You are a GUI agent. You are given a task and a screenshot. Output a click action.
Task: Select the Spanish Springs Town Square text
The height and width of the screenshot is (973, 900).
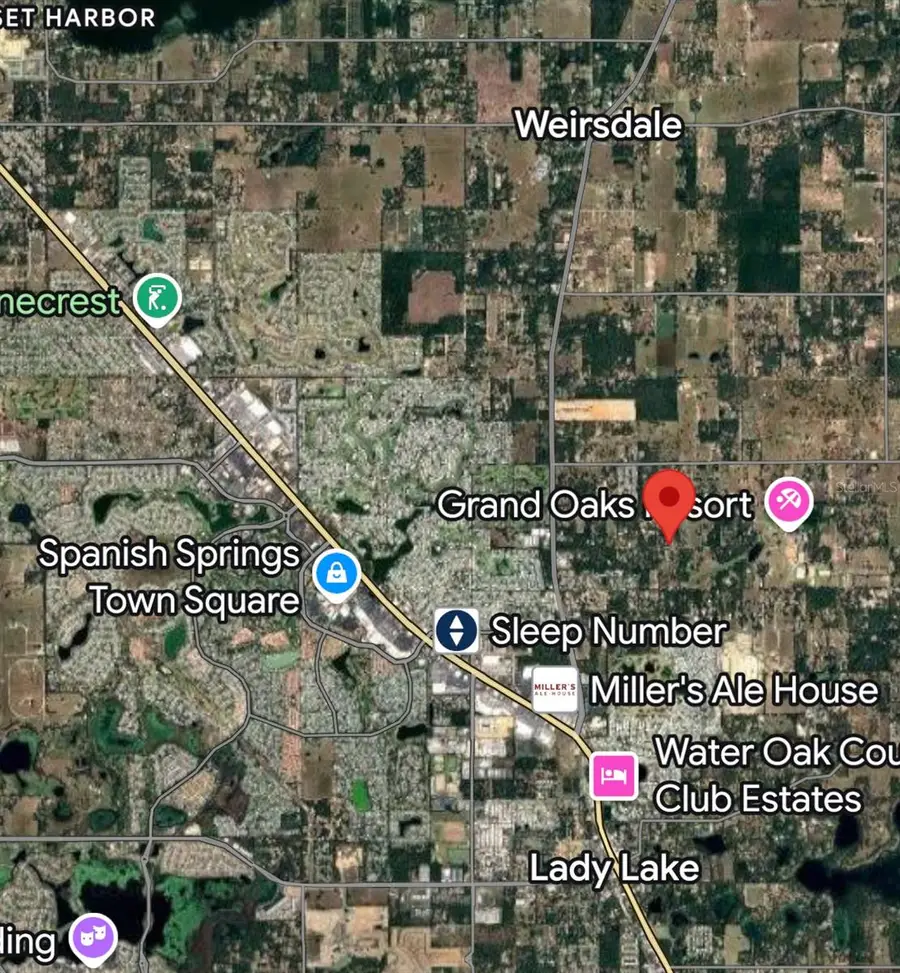pyautogui.click(x=168, y=576)
